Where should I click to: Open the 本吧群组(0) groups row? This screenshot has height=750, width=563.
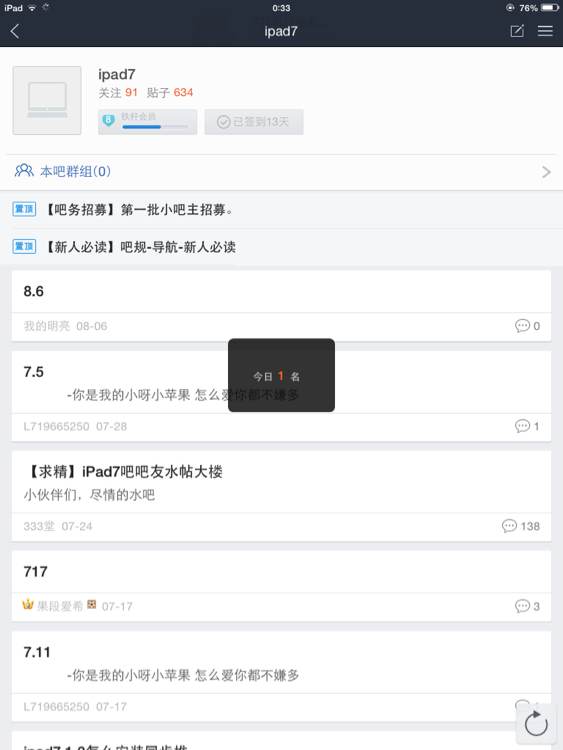[x=281, y=172]
